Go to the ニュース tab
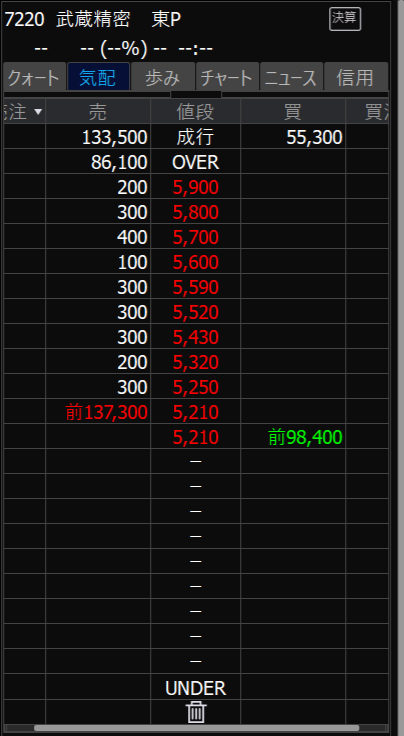The image size is (404, 736). click(291, 77)
